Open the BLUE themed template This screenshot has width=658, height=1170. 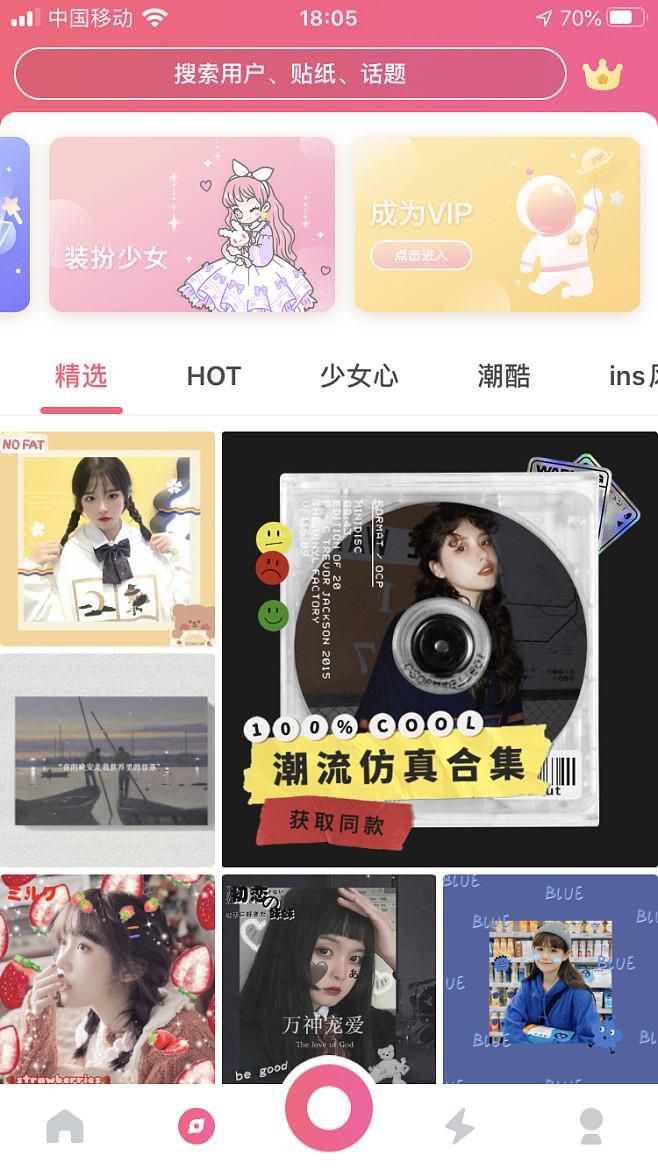(x=550, y=979)
